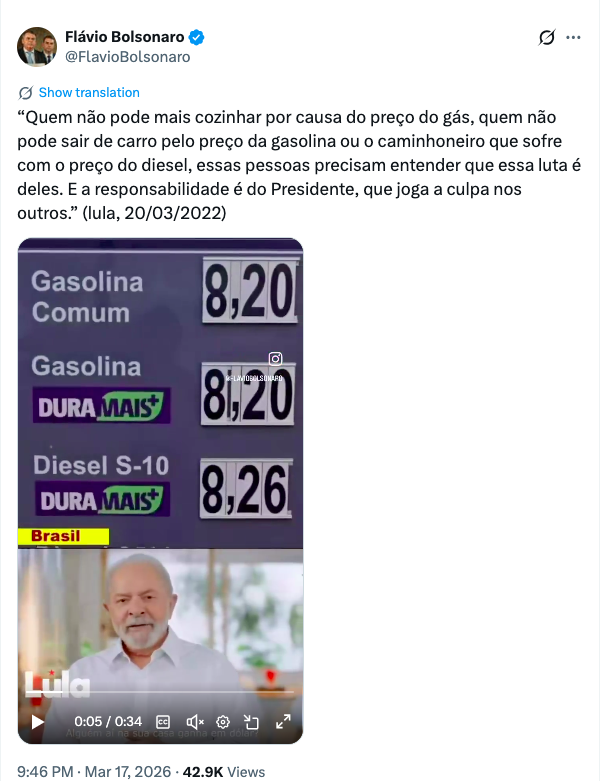601x781 pixels.
Task: Enable picture-in-picture mode
Action: pyautogui.click(x=253, y=721)
